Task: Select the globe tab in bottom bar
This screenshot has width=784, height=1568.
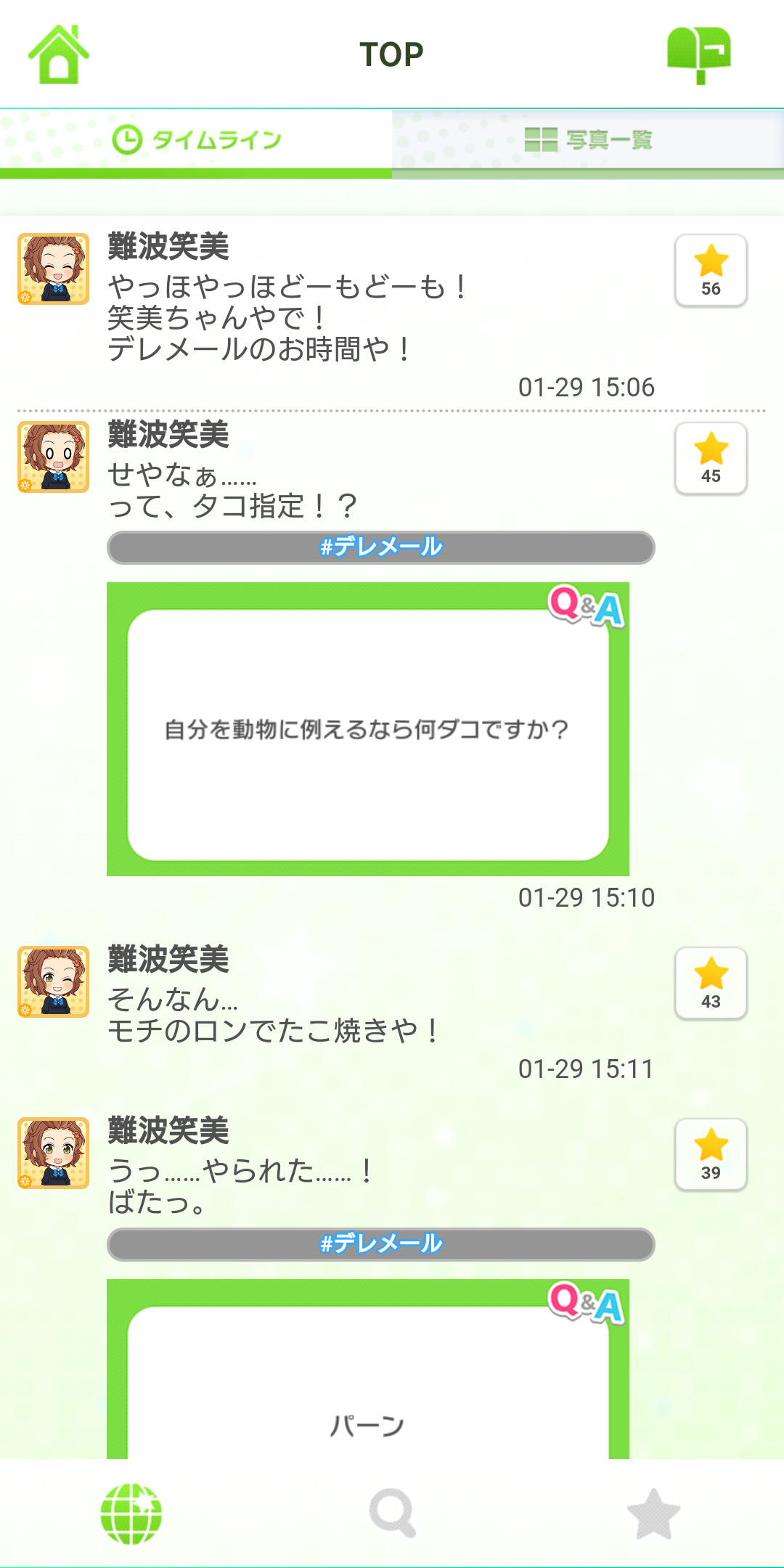Action: 131,1514
